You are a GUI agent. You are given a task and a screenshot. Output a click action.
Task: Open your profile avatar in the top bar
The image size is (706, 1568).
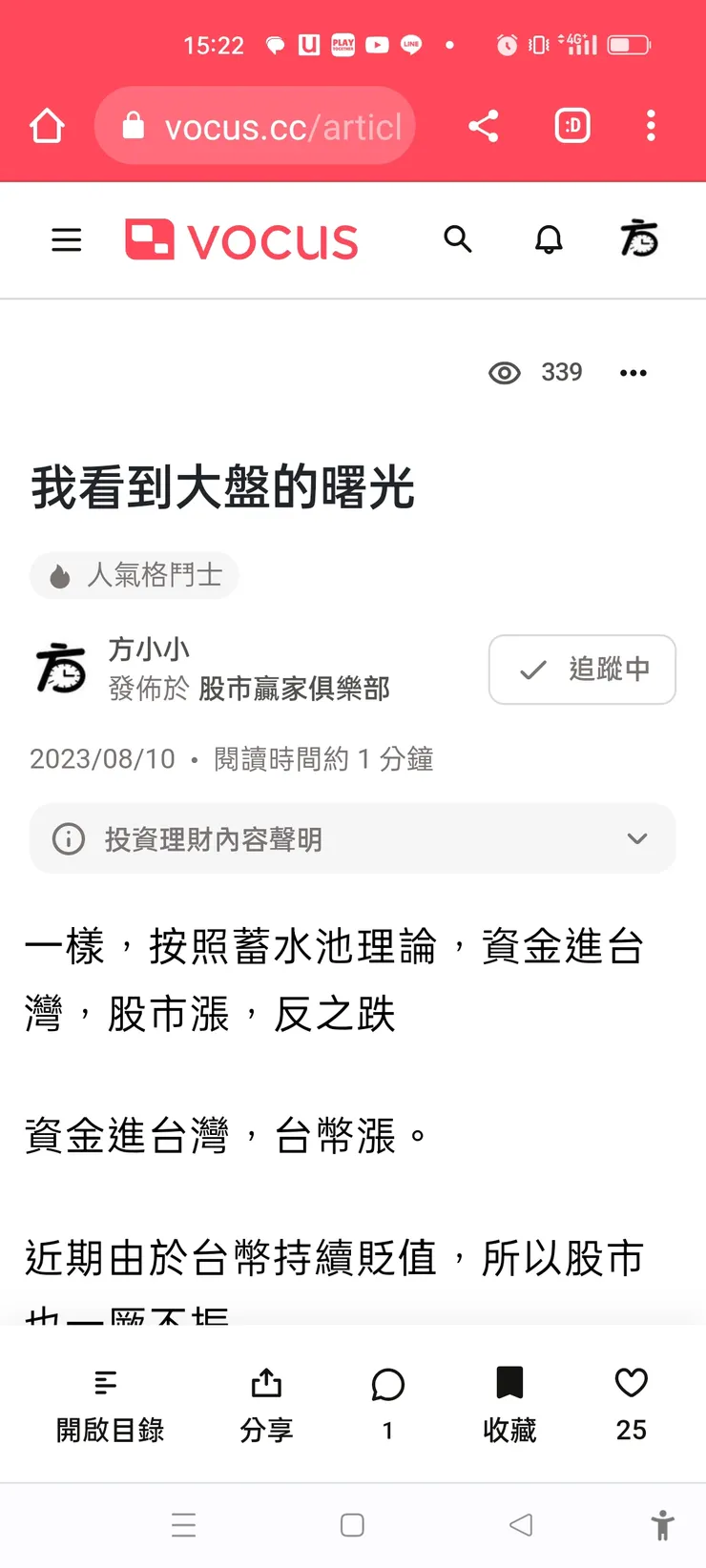point(637,240)
